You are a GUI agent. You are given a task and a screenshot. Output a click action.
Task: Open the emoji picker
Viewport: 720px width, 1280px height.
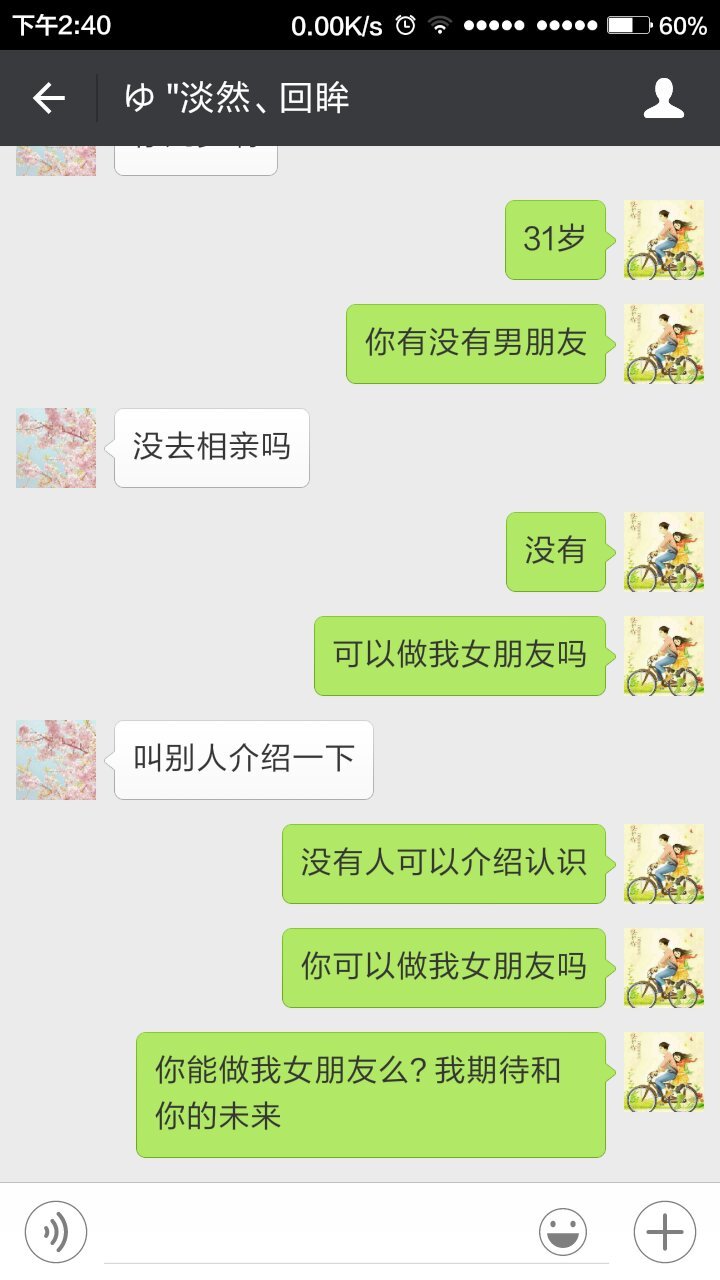(563, 1232)
